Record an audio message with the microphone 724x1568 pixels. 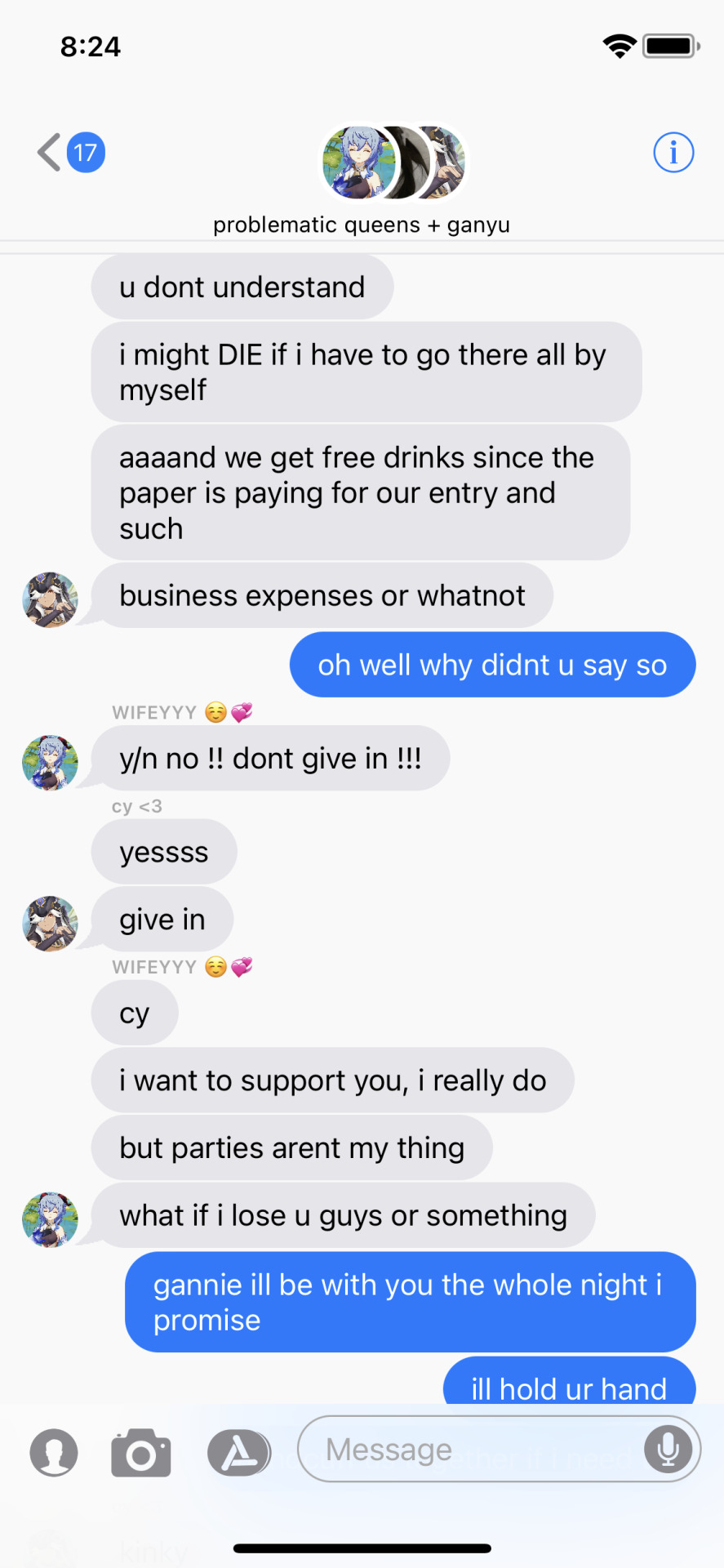click(x=668, y=1450)
